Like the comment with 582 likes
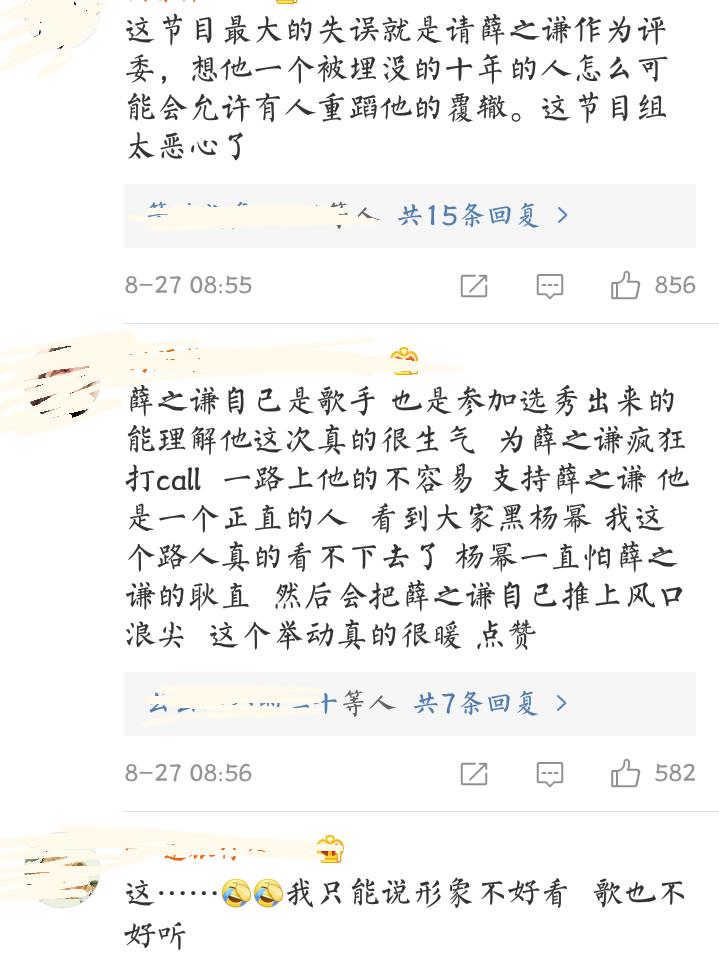719x958 pixels. point(626,773)
